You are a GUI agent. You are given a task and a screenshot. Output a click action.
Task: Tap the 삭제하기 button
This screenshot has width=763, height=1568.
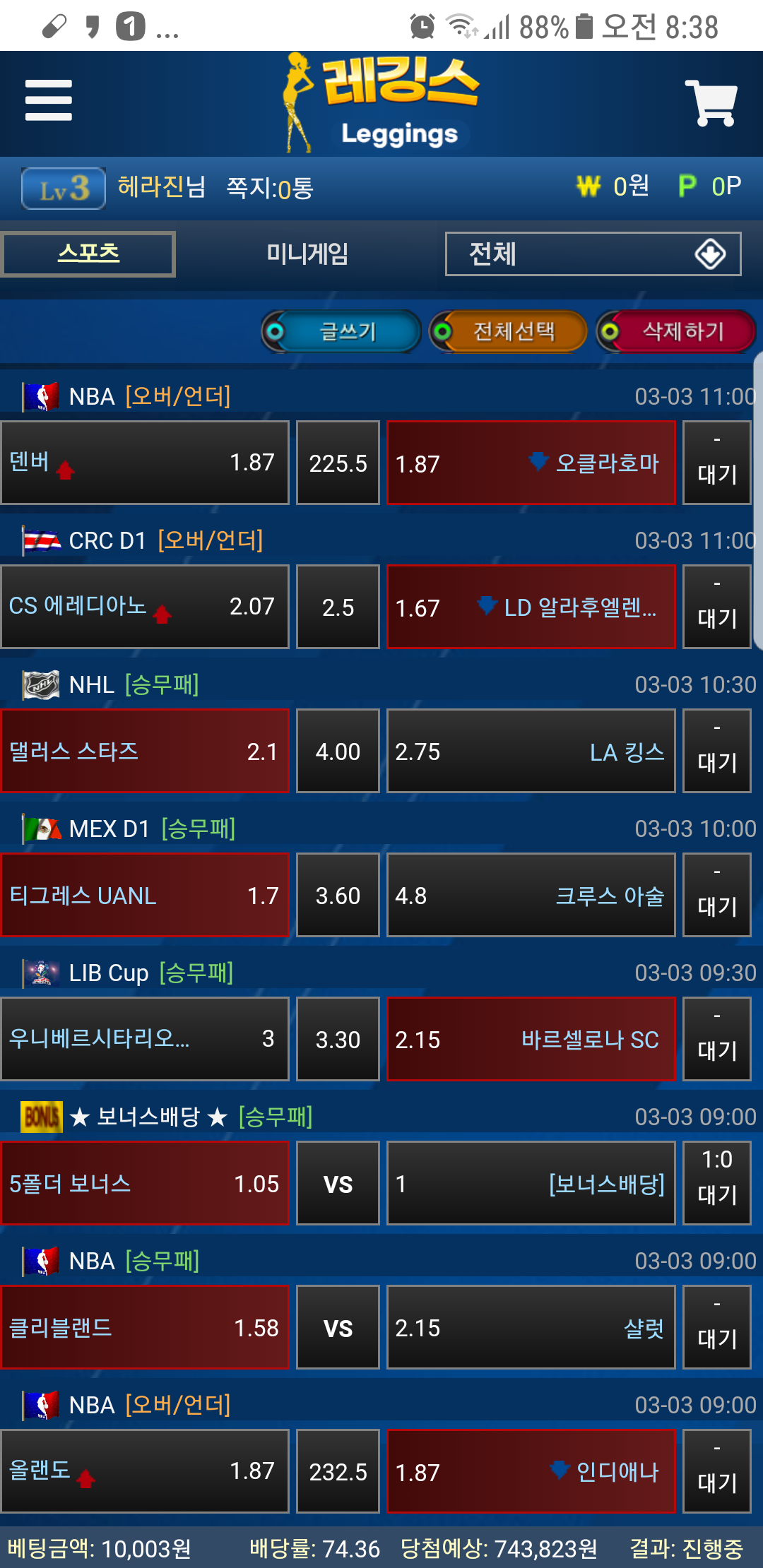pyautogui.click(x=676, y=331)
